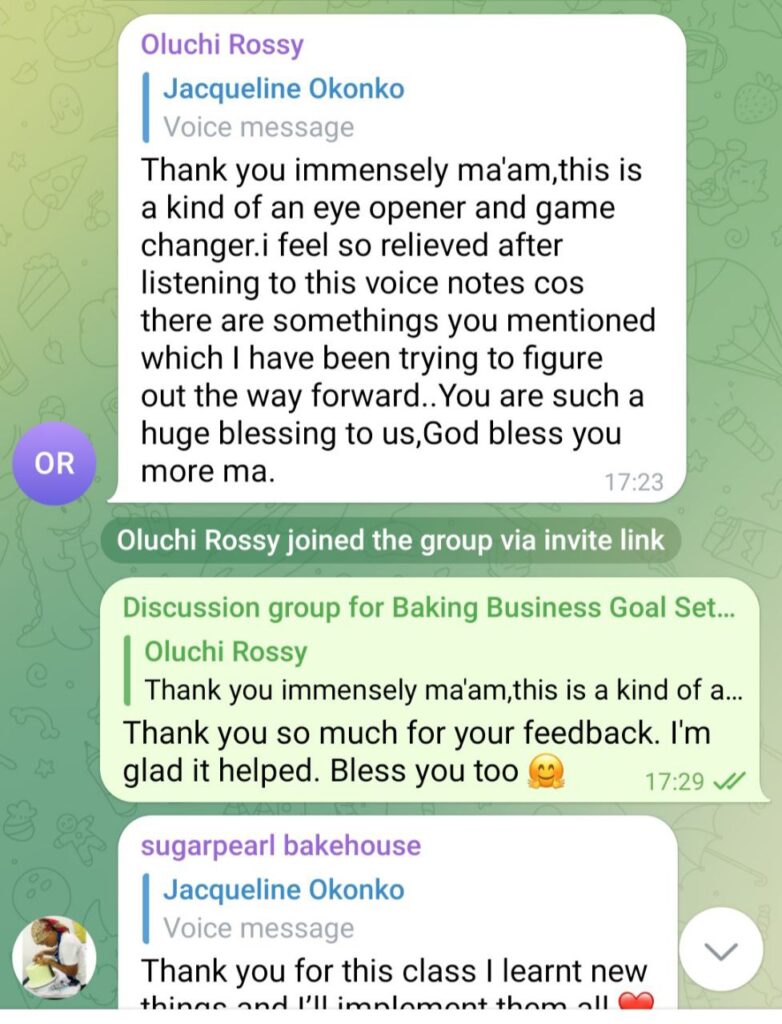The height and width of the screenshot is (1024, 782).
Task: Tap the sugarpearl bakehouse sender name
Action: (280, 846)
